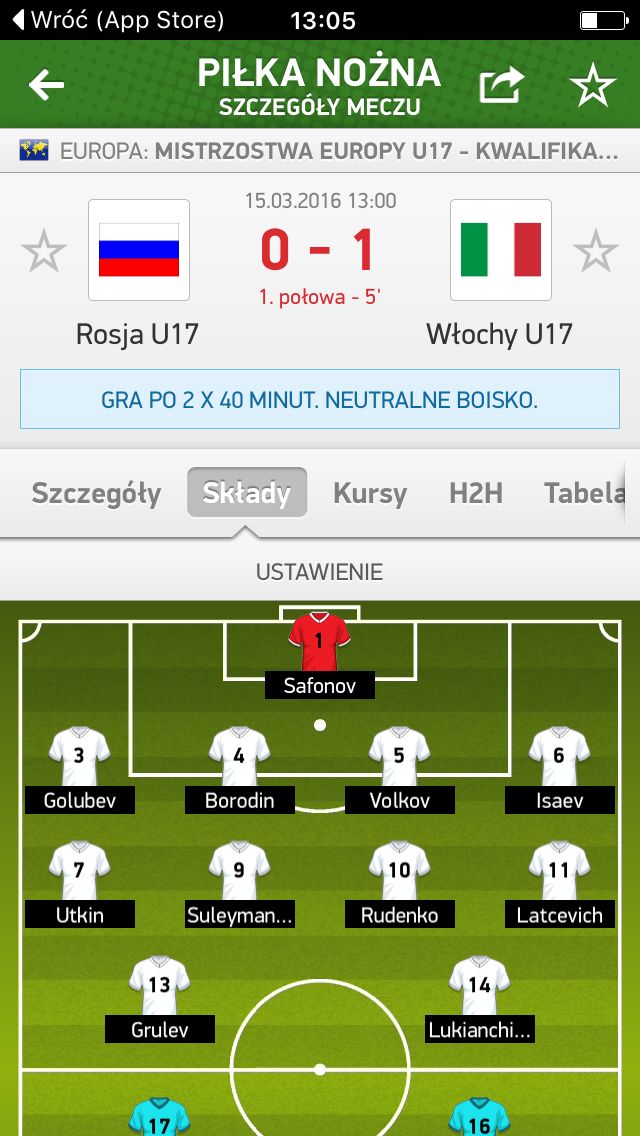Switch to the Szczegóły tab

click(x=96, y=493)
